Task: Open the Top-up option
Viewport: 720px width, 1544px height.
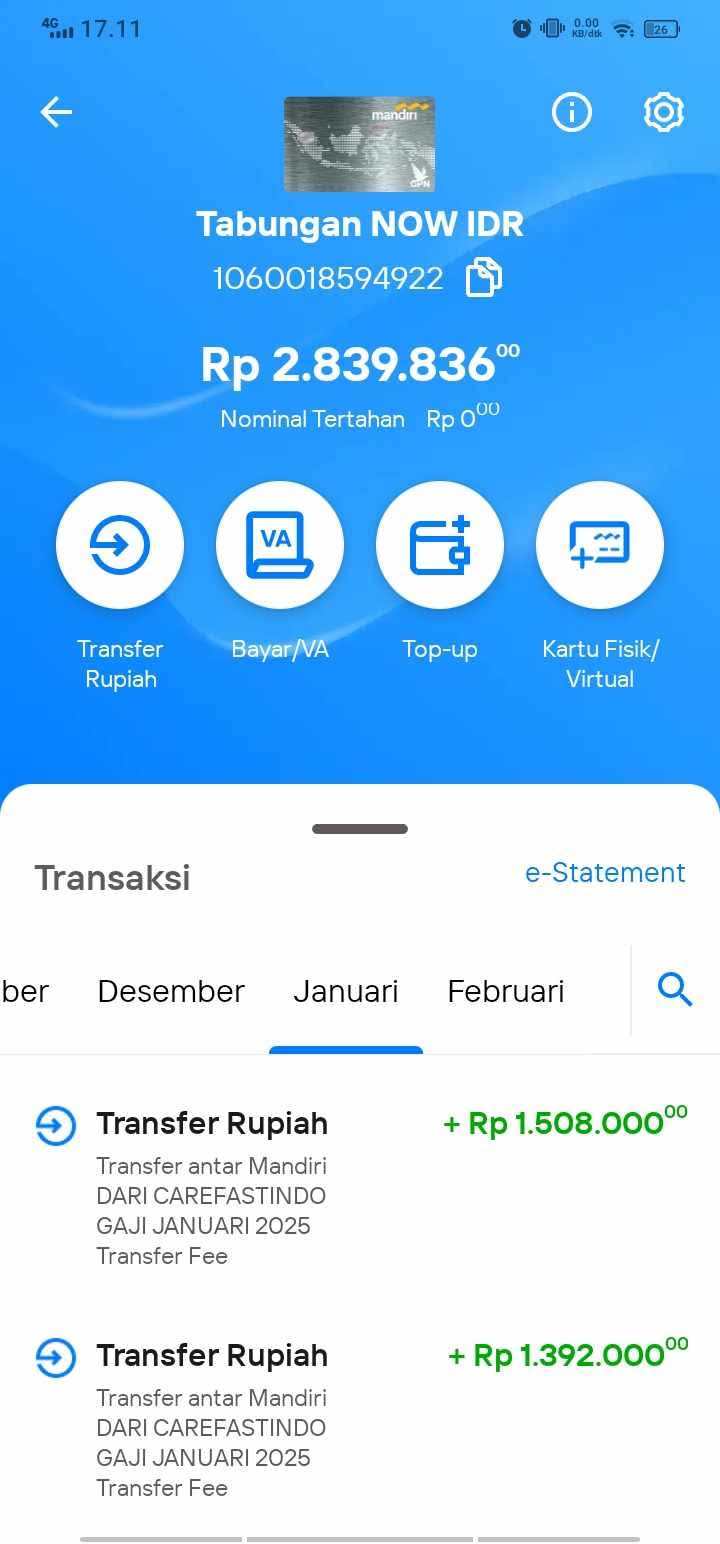Action: pos(440,545)
